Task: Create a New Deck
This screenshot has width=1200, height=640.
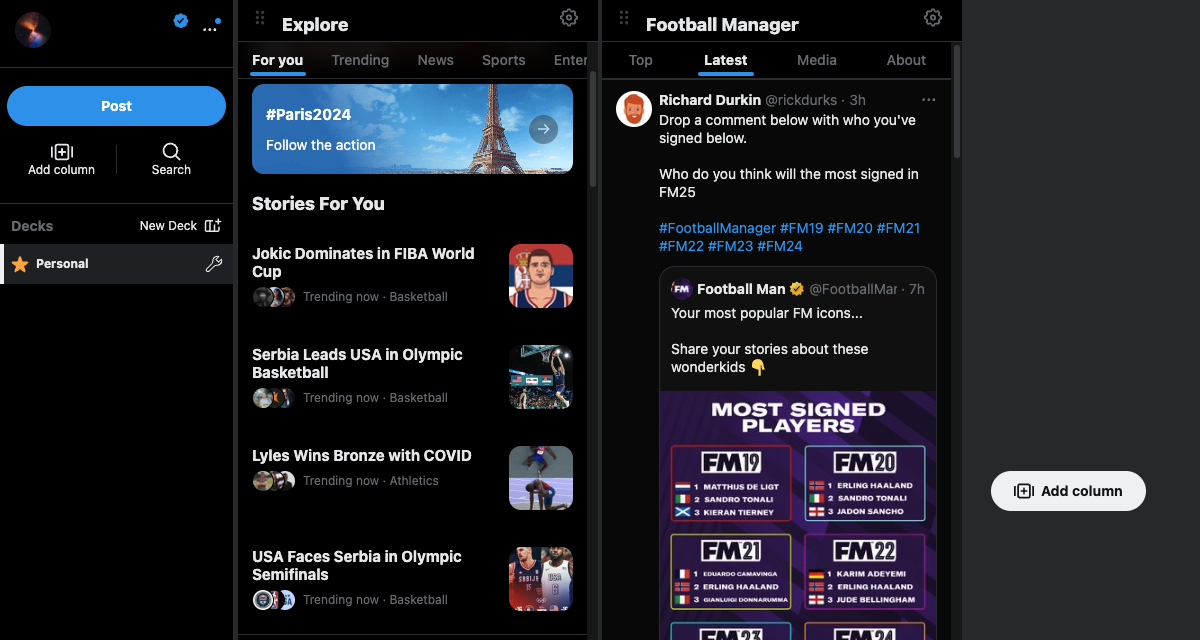Action: tap(180, 226)
